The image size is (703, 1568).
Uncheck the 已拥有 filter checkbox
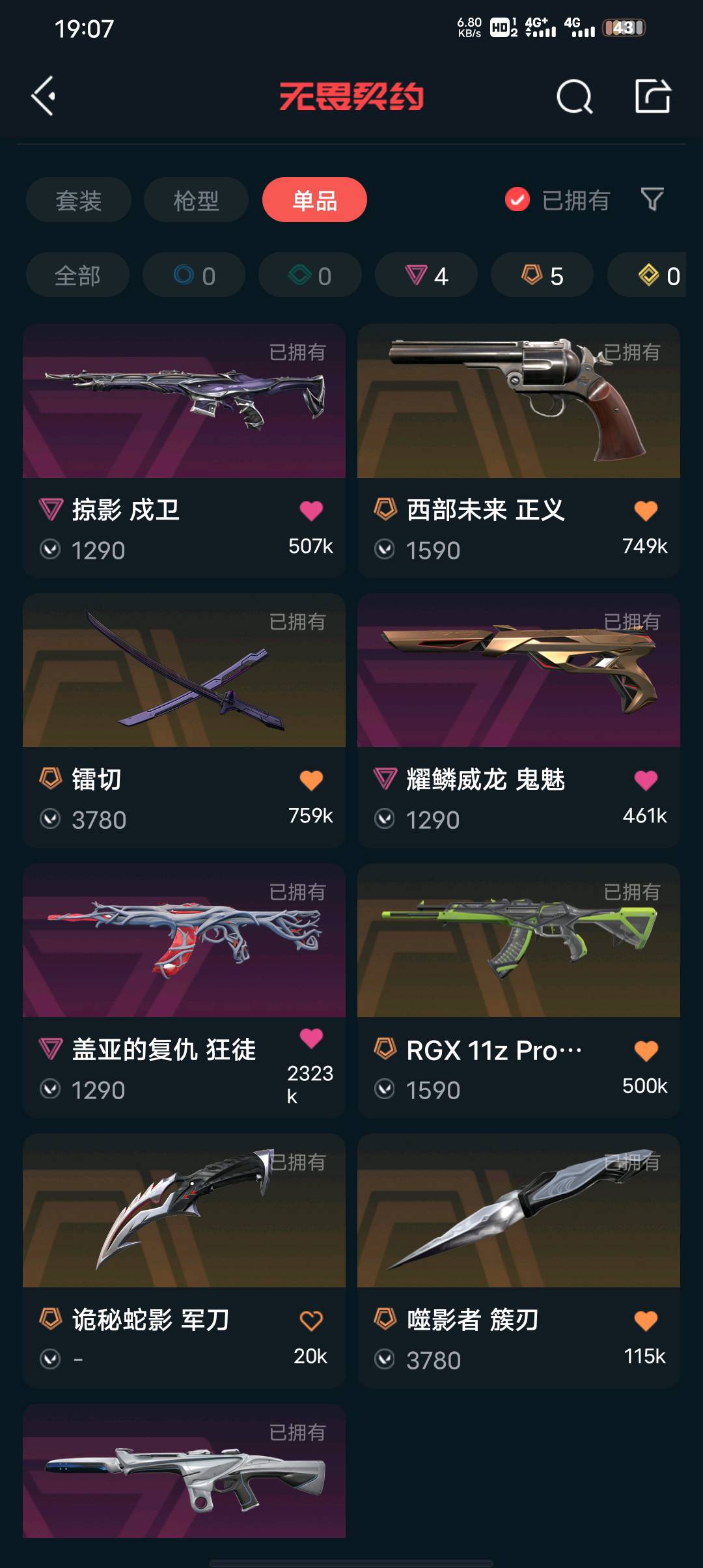click(x=517, y=200)
